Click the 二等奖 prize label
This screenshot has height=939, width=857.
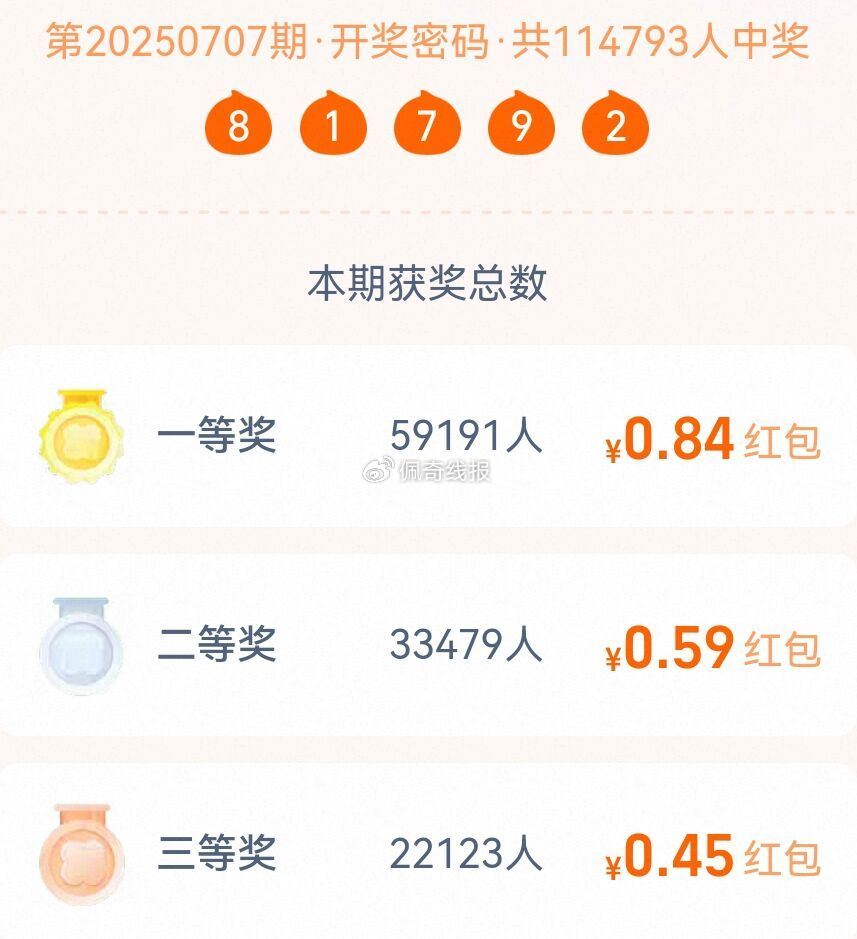(x=219, y=645)
